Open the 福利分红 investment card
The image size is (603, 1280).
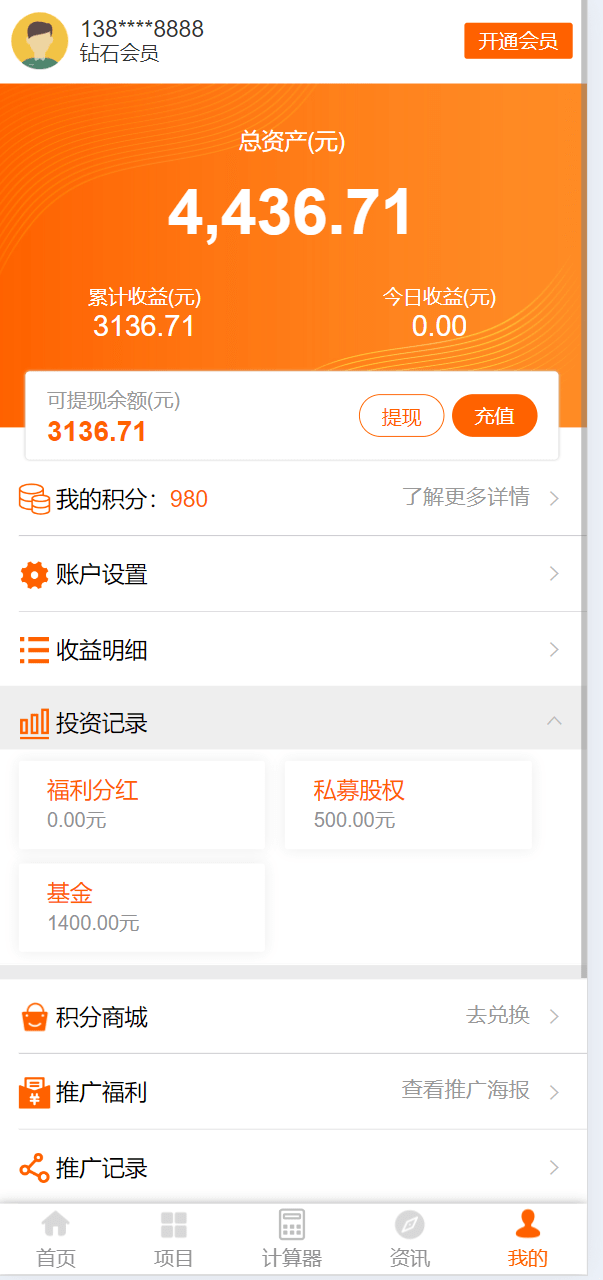point(141,805)
